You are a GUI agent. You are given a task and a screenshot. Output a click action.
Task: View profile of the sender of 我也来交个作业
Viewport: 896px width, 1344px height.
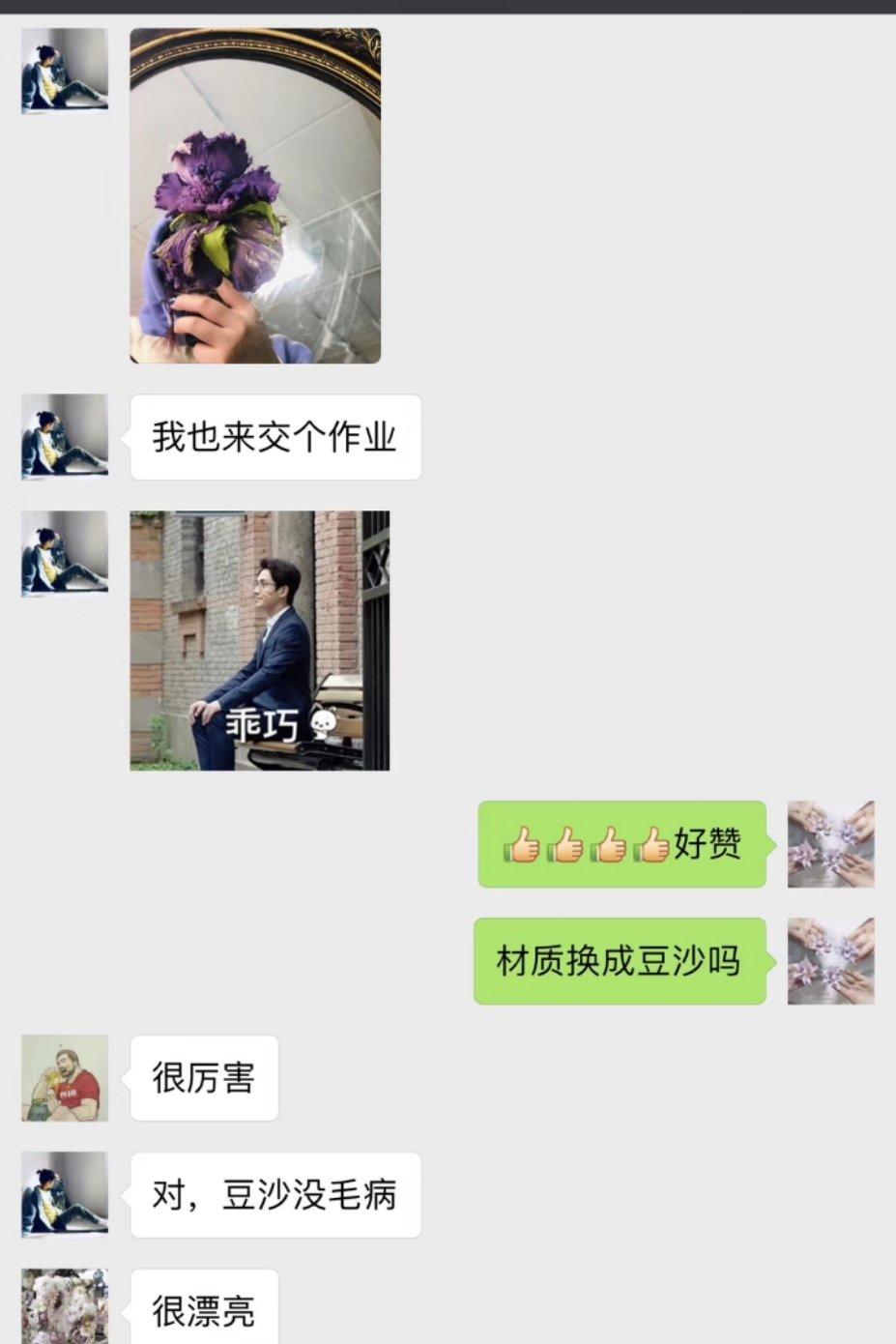pyautogui.click(x=65, y=437)
